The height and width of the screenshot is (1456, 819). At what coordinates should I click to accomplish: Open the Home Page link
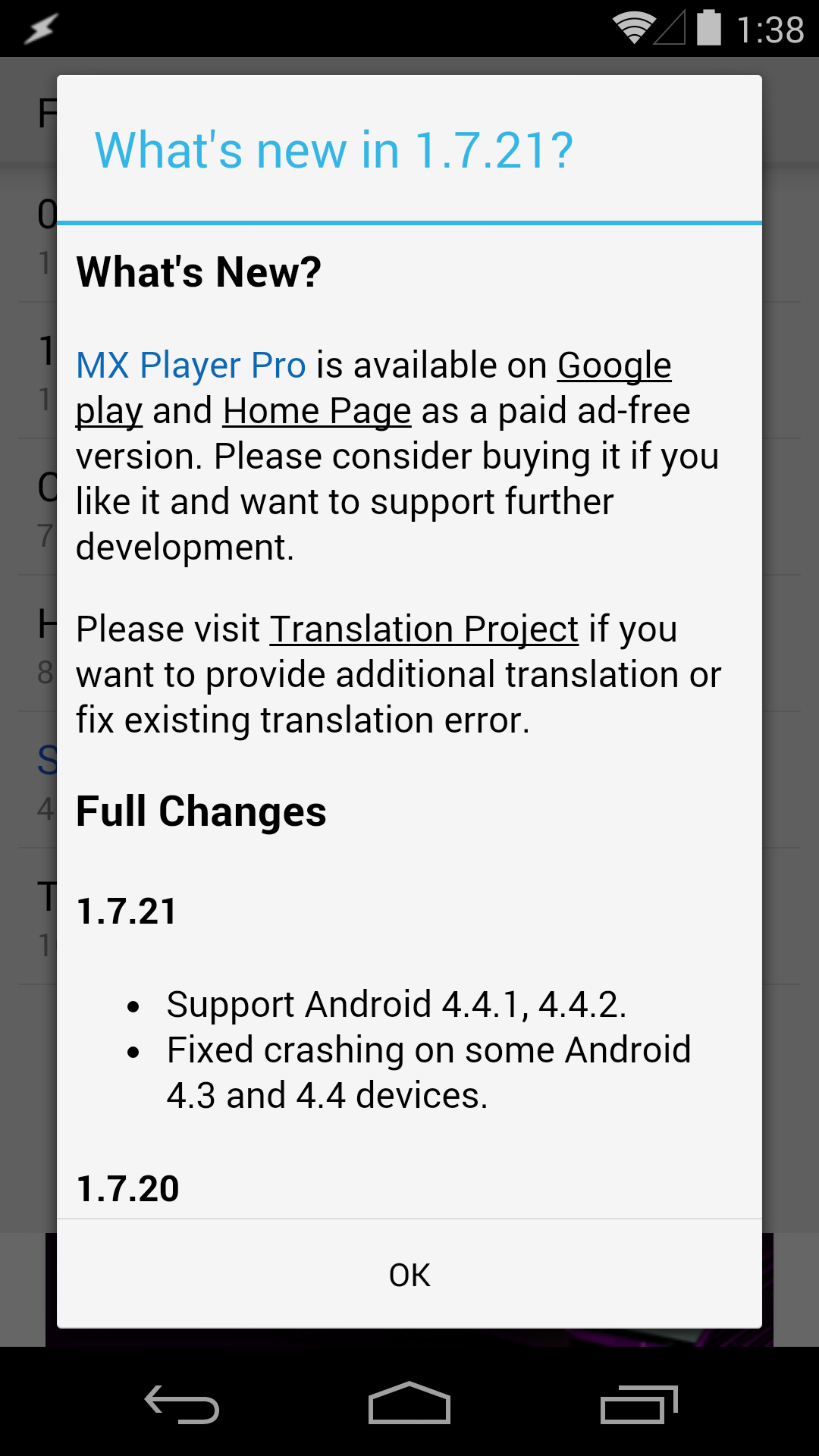click(317, 411)
